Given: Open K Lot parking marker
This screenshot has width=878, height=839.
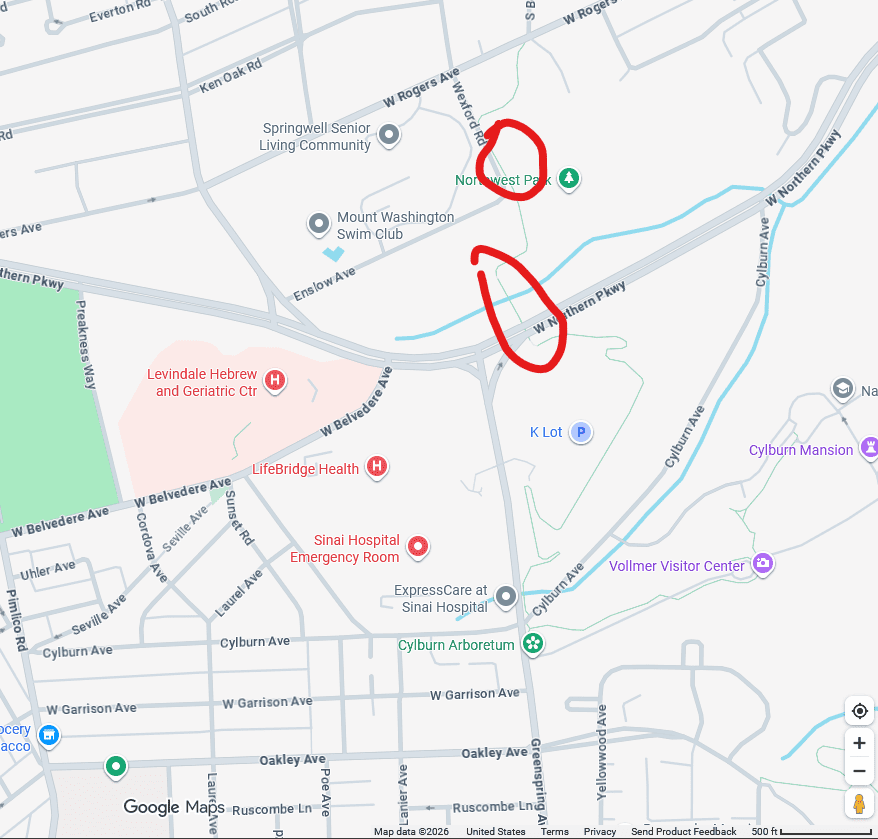Looking at the screenshot, I should [x=581, y=432].
